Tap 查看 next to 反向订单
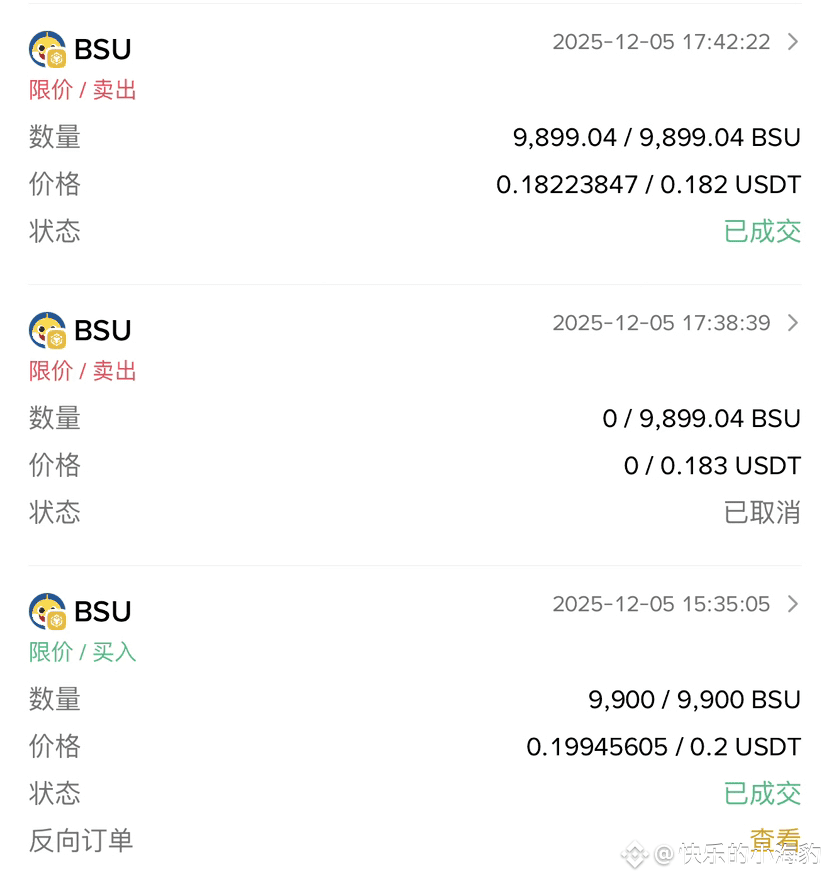Viewport: 830px width, 880px height. pyautogui.click(x=774, y=840)
